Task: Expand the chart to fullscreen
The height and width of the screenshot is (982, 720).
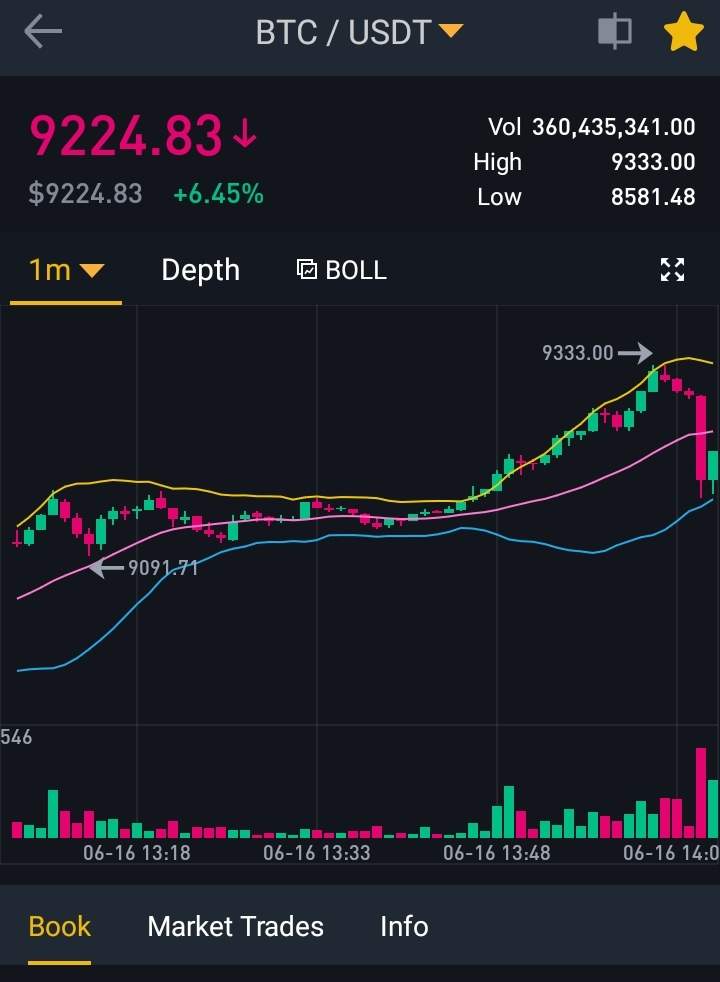Action: click(672, 269)
